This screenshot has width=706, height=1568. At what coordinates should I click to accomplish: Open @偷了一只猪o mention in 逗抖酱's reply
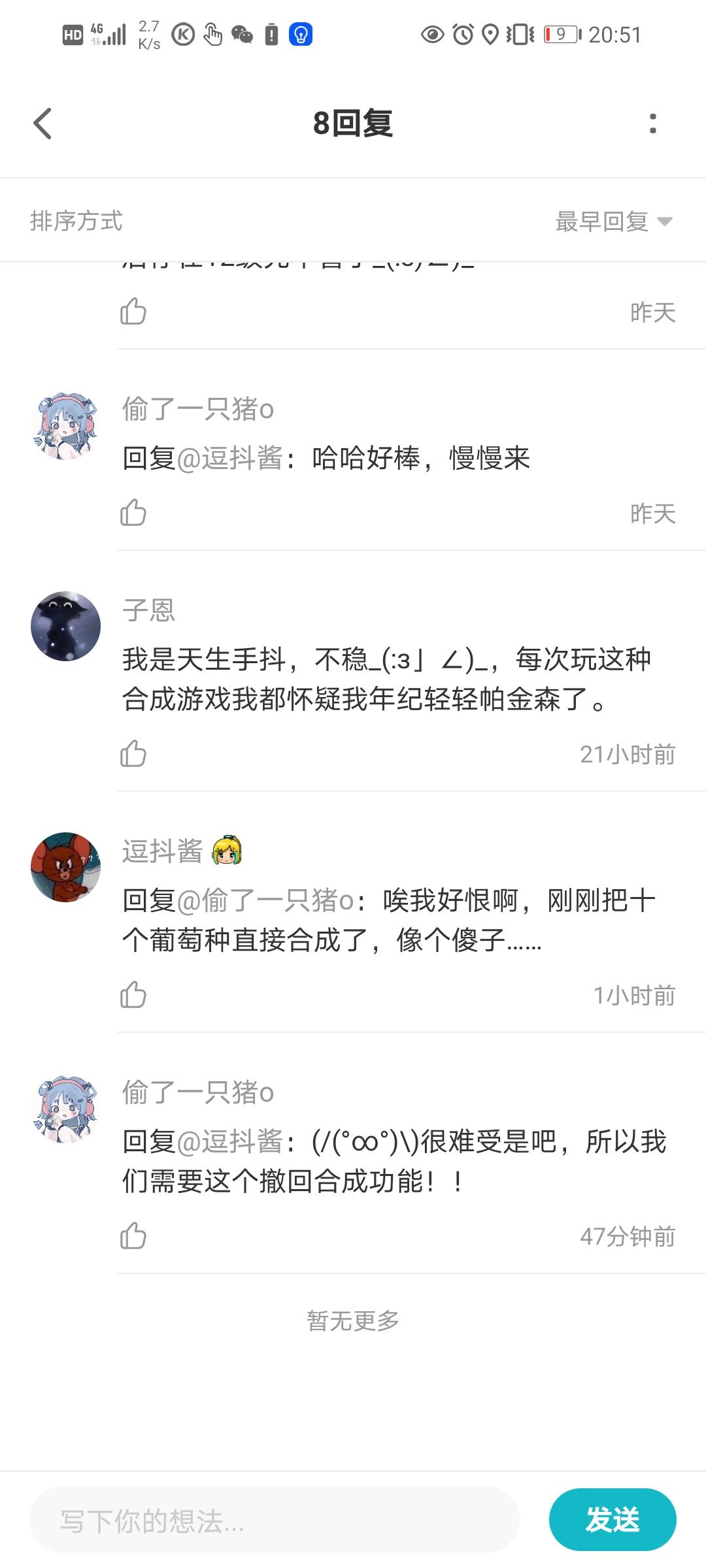tap(265, 901)
